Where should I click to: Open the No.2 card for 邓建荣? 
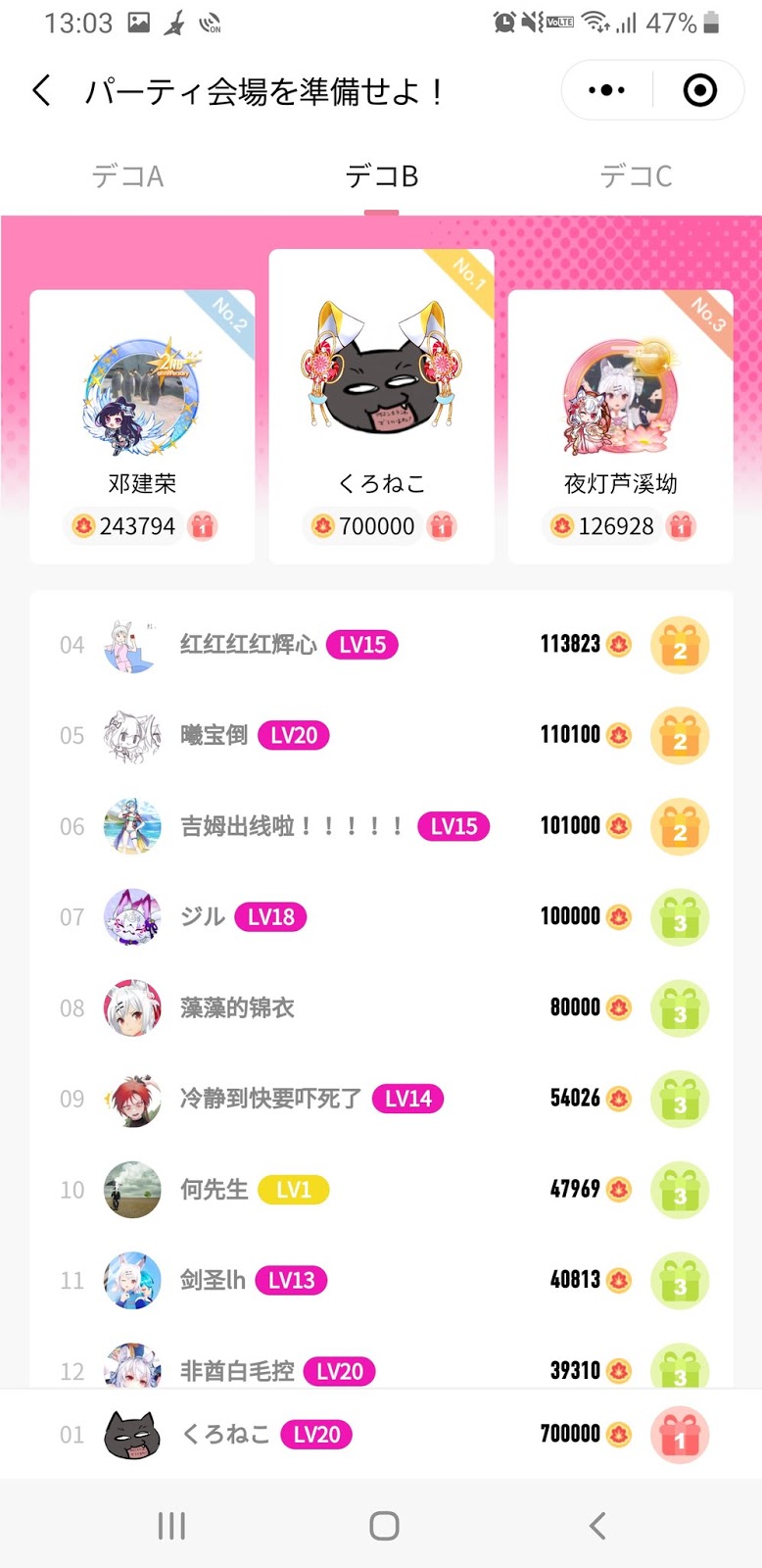[142, 426]
